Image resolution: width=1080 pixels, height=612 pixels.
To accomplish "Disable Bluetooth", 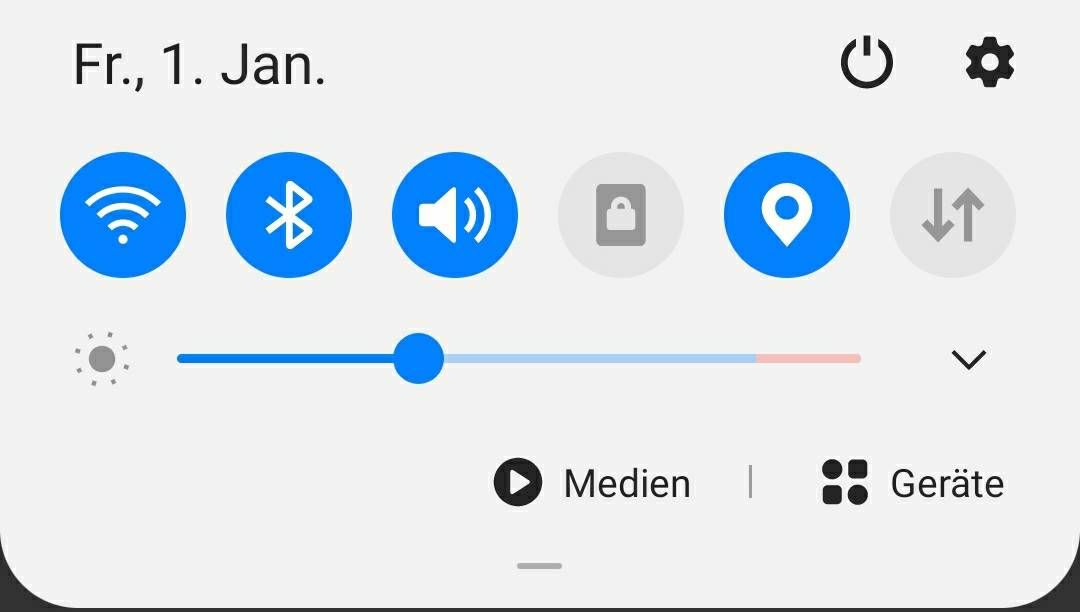I will click(289, 215).
